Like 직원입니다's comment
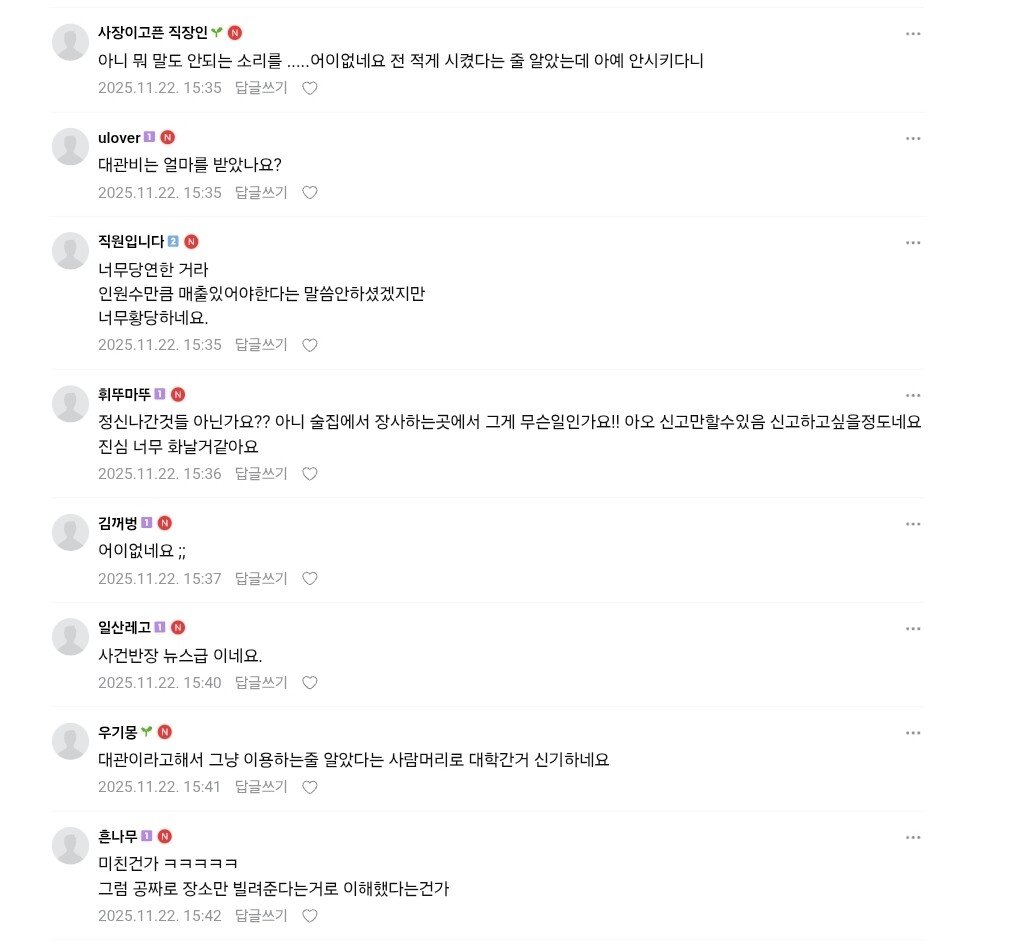The image size is (1027, 941). (310, 345)
